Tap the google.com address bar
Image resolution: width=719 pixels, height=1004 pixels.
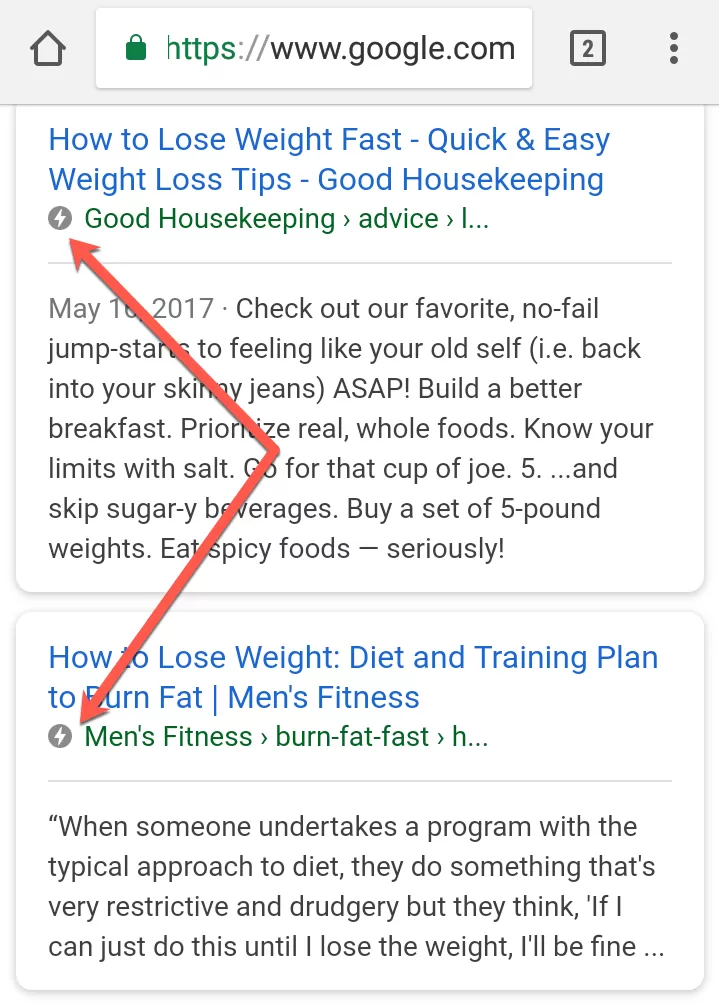(314, 48)
